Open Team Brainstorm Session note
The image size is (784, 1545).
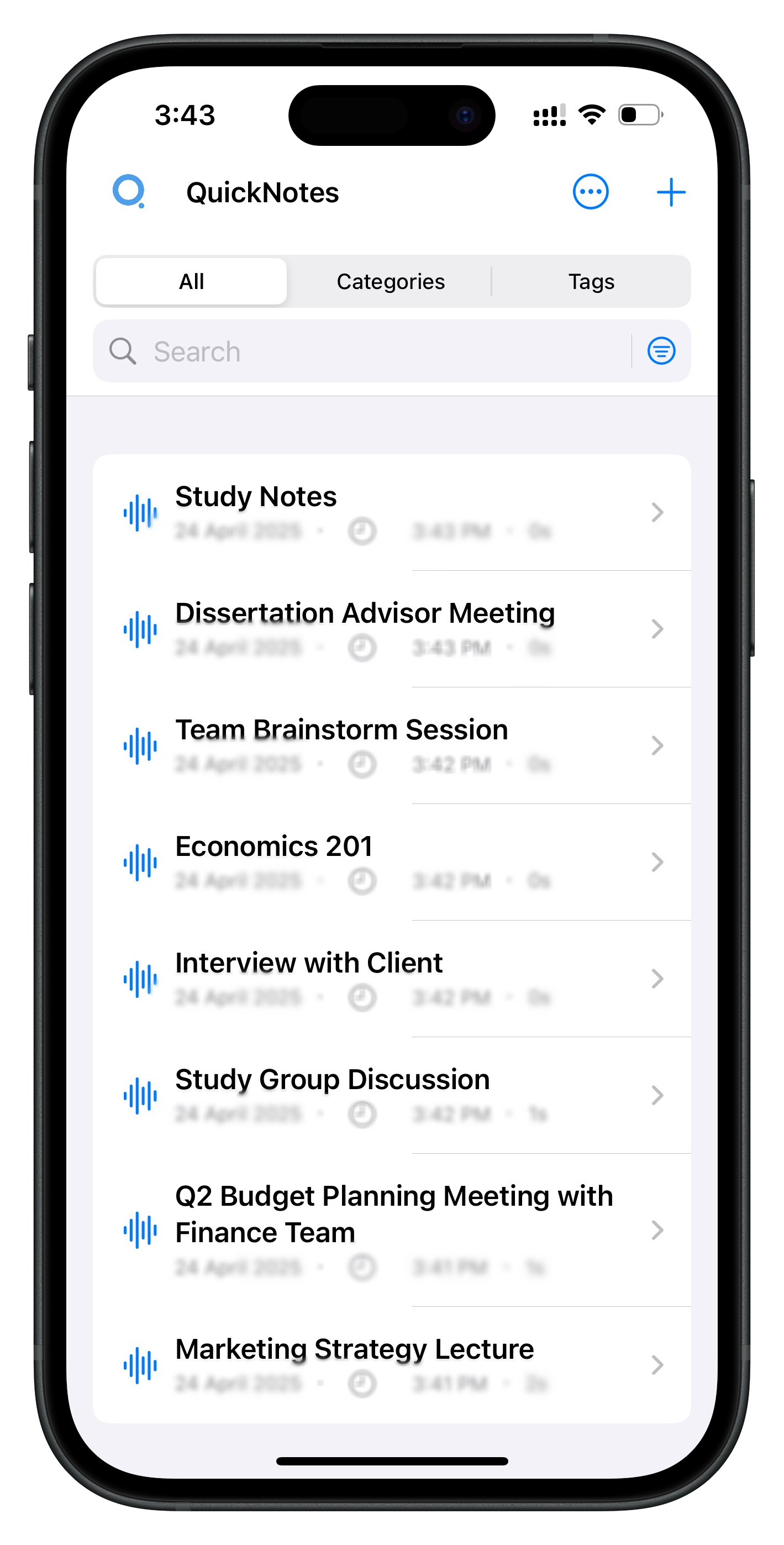point(391,745)
